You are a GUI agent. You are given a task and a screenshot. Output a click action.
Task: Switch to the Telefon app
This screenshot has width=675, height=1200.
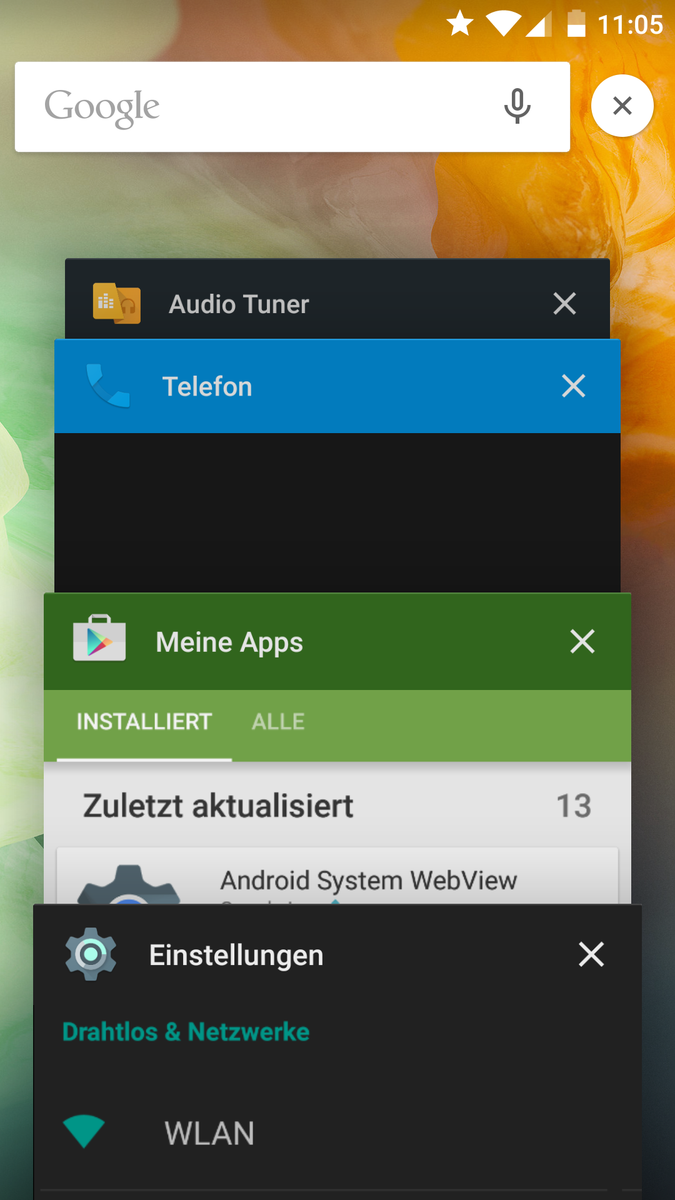point(337,466)
